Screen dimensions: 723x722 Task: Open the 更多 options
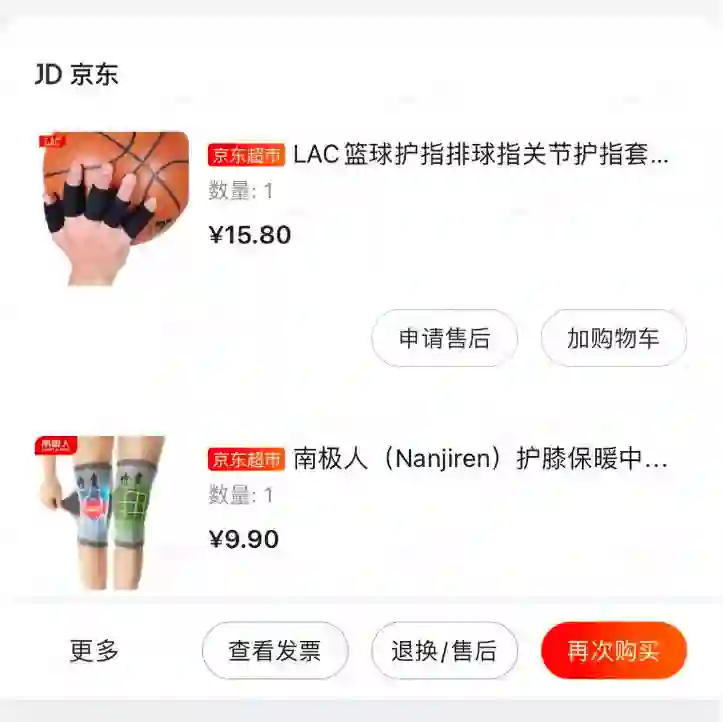[x=94, y=651]
